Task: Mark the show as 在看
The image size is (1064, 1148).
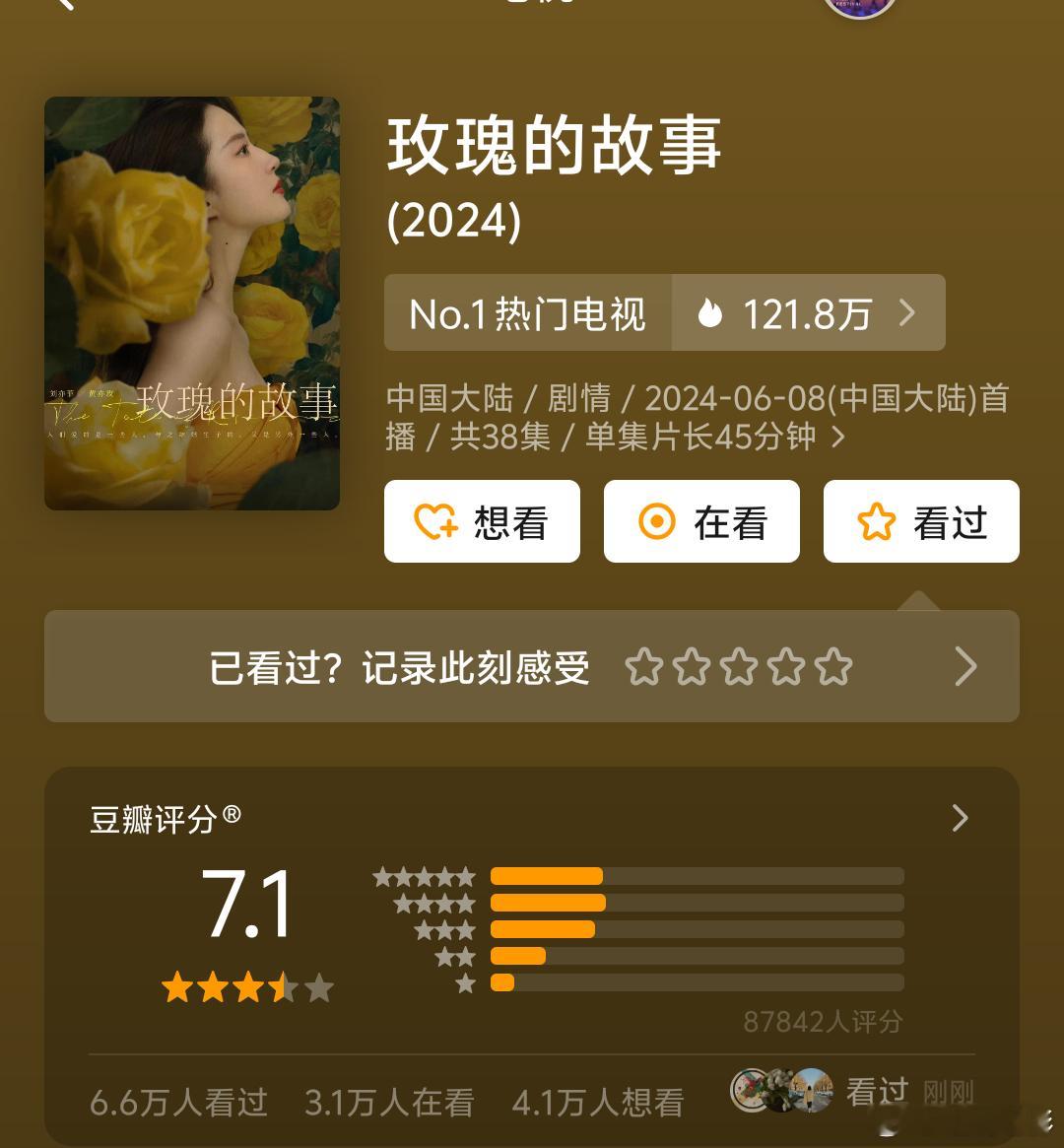Action: click(x=701, y=521)
